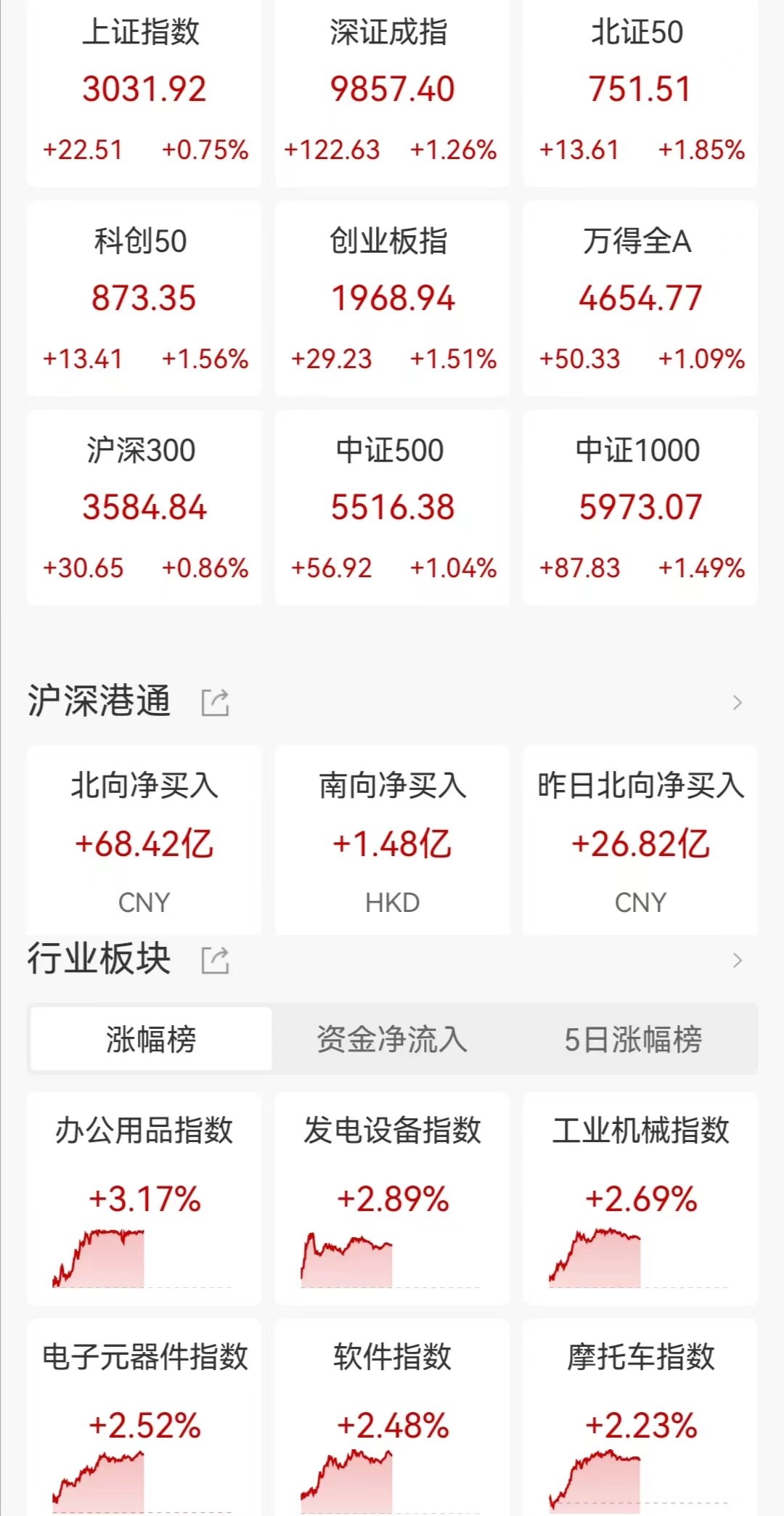Expand 沪深港通 details via chevron
This screenshot has height=1516, width=784.
(x=738, y=702)
